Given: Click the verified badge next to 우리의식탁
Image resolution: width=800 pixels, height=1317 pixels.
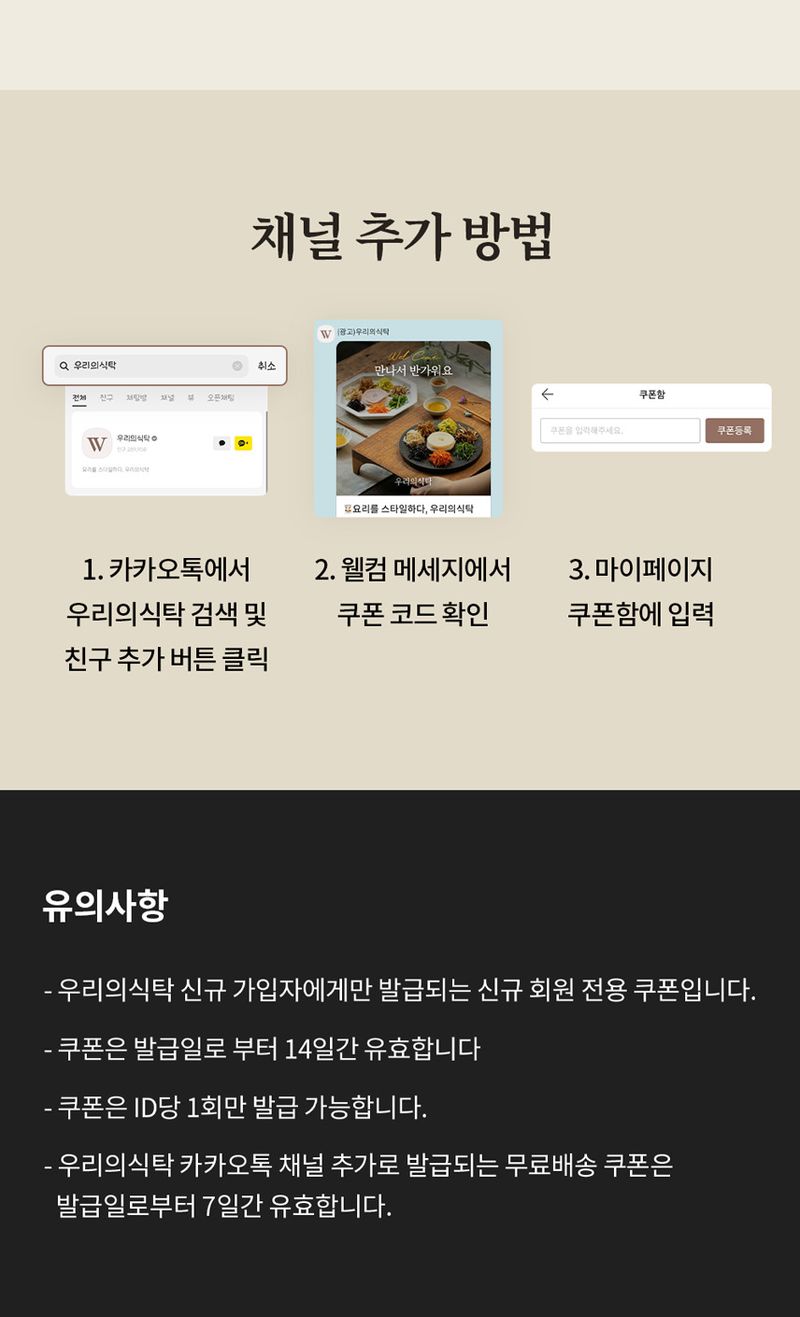Looking at the screenshot, I should click(154, 438).
